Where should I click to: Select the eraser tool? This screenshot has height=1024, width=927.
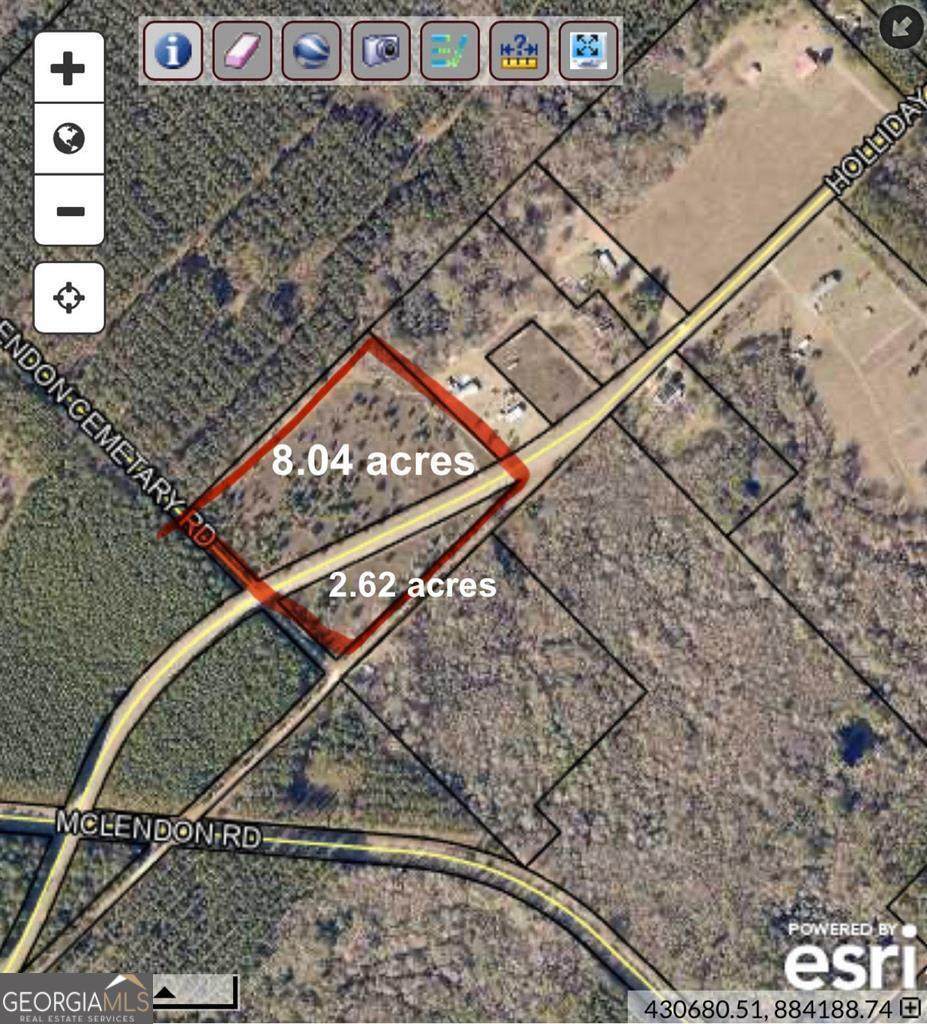click(x=241, y=52)
